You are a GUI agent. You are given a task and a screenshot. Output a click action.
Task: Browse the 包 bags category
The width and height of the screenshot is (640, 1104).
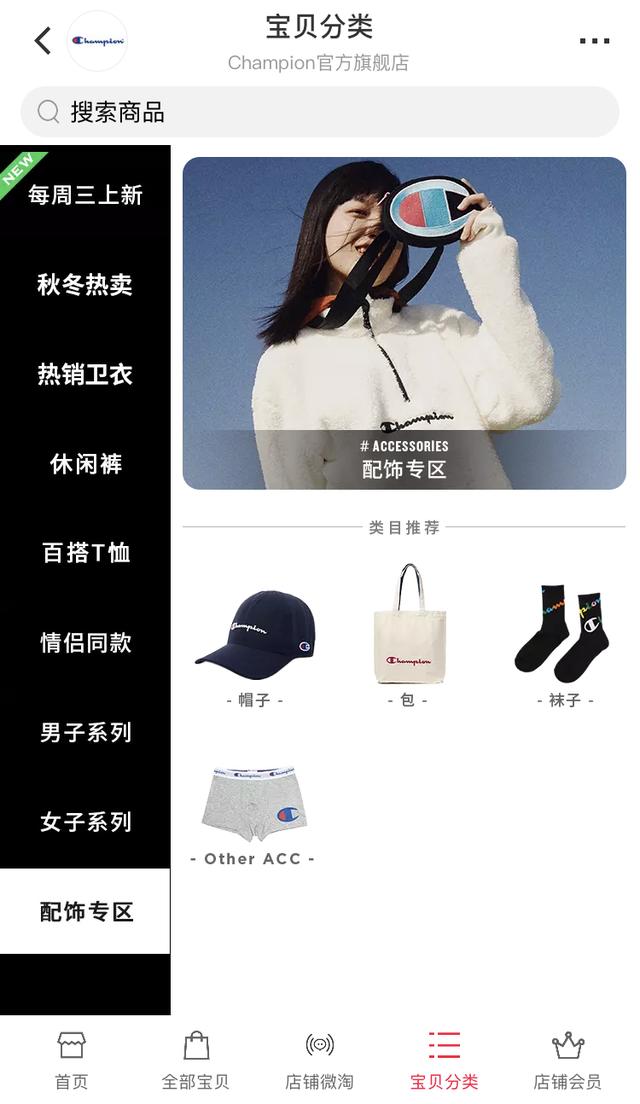[x=408, y=637]
